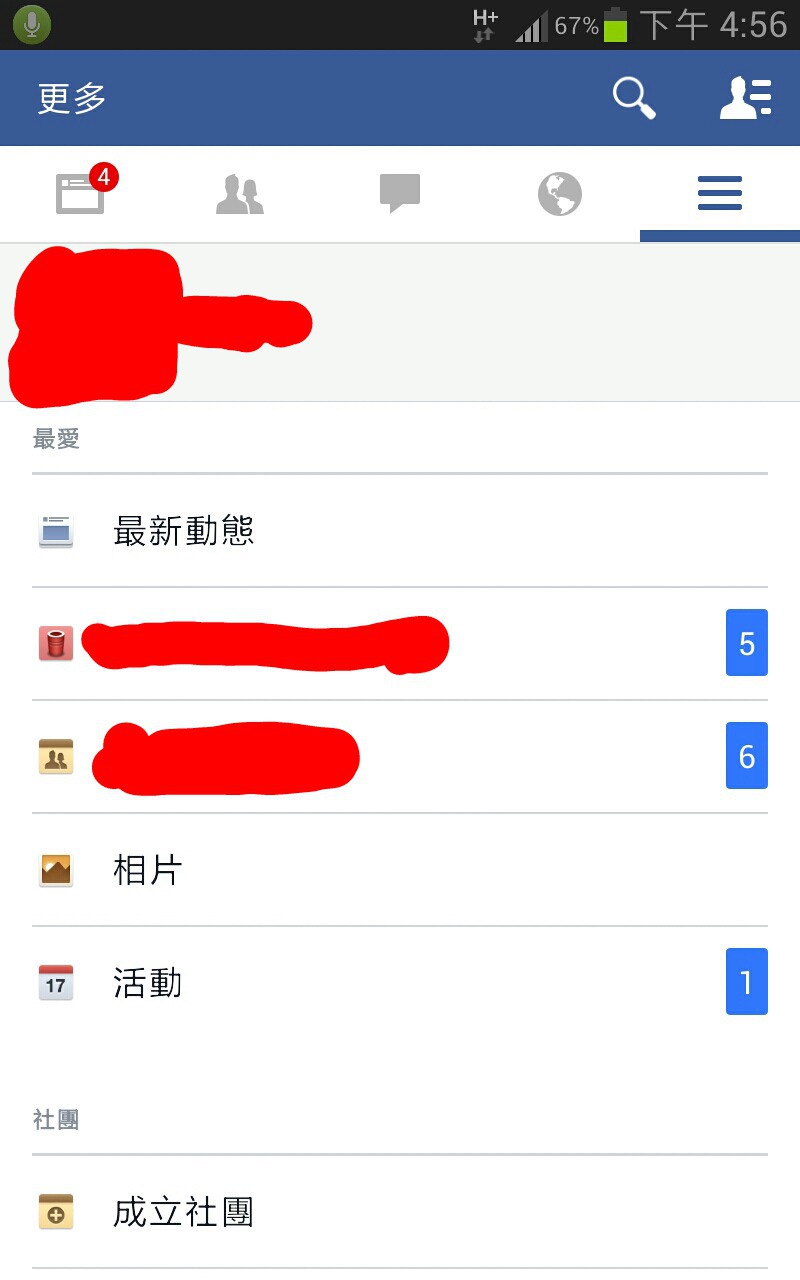Switch to the news feed tab

tap(80, 193)
